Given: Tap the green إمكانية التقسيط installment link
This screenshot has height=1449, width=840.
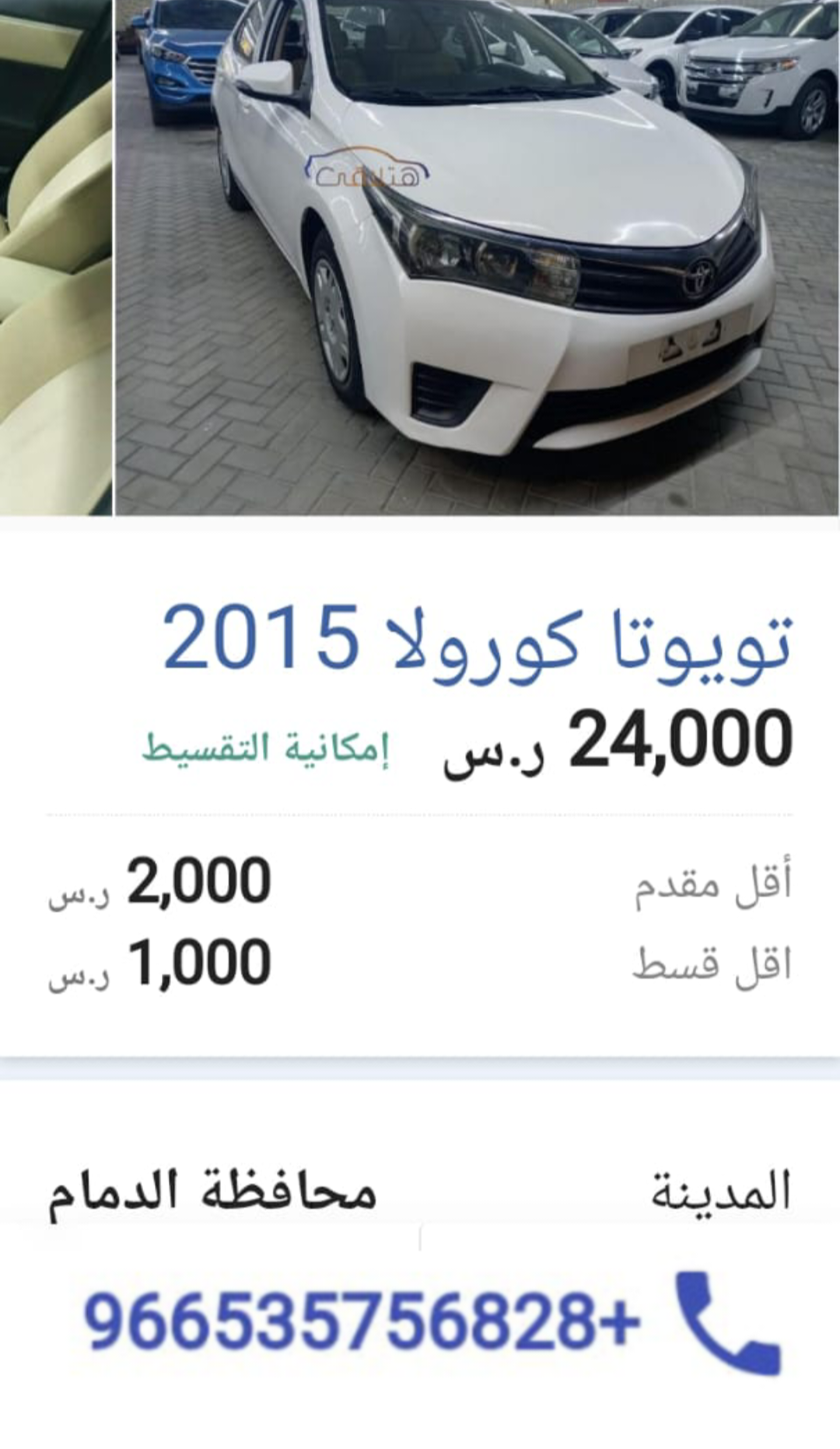Looking at the screenshot, I should [x=266, y=749].
